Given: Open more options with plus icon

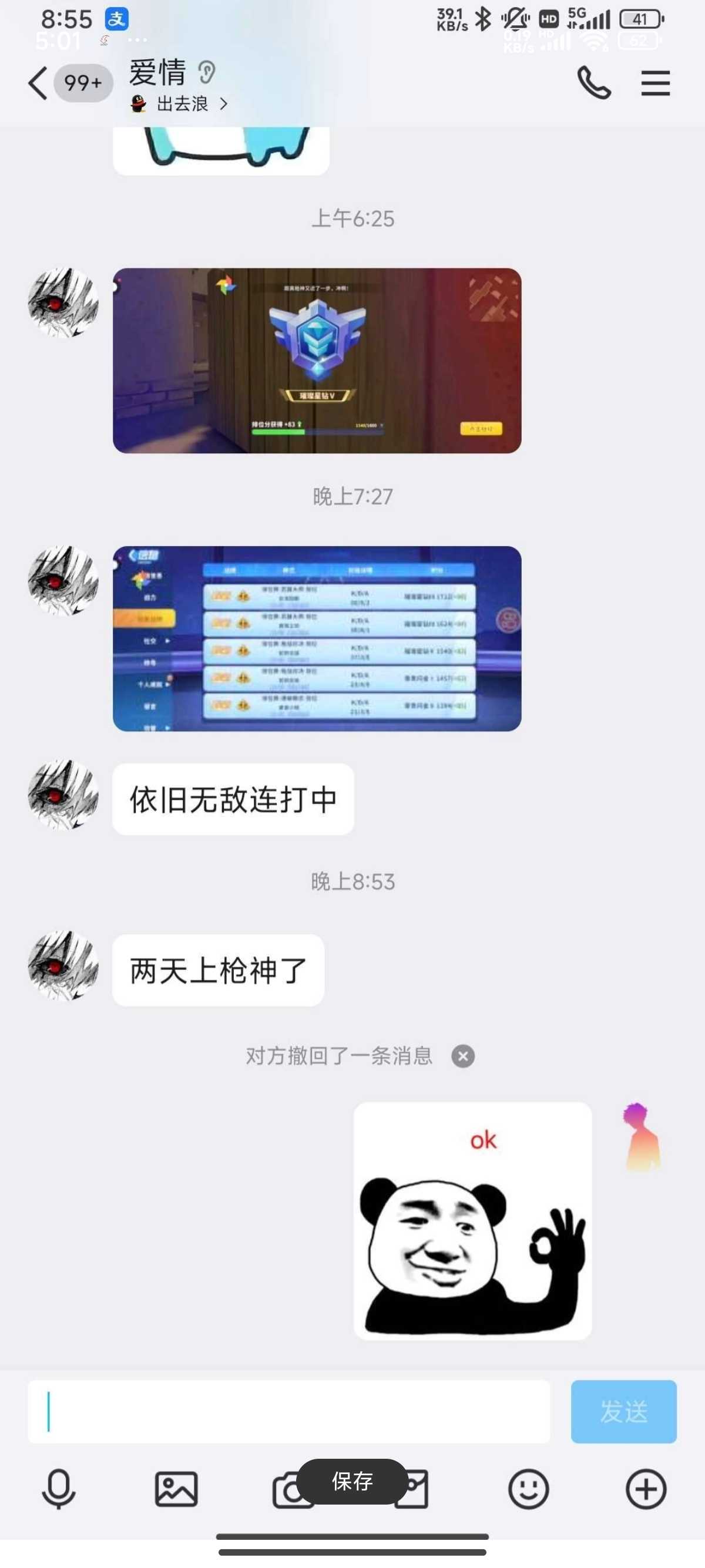Looking at the screenshot, I should (x=645, y=1489).
